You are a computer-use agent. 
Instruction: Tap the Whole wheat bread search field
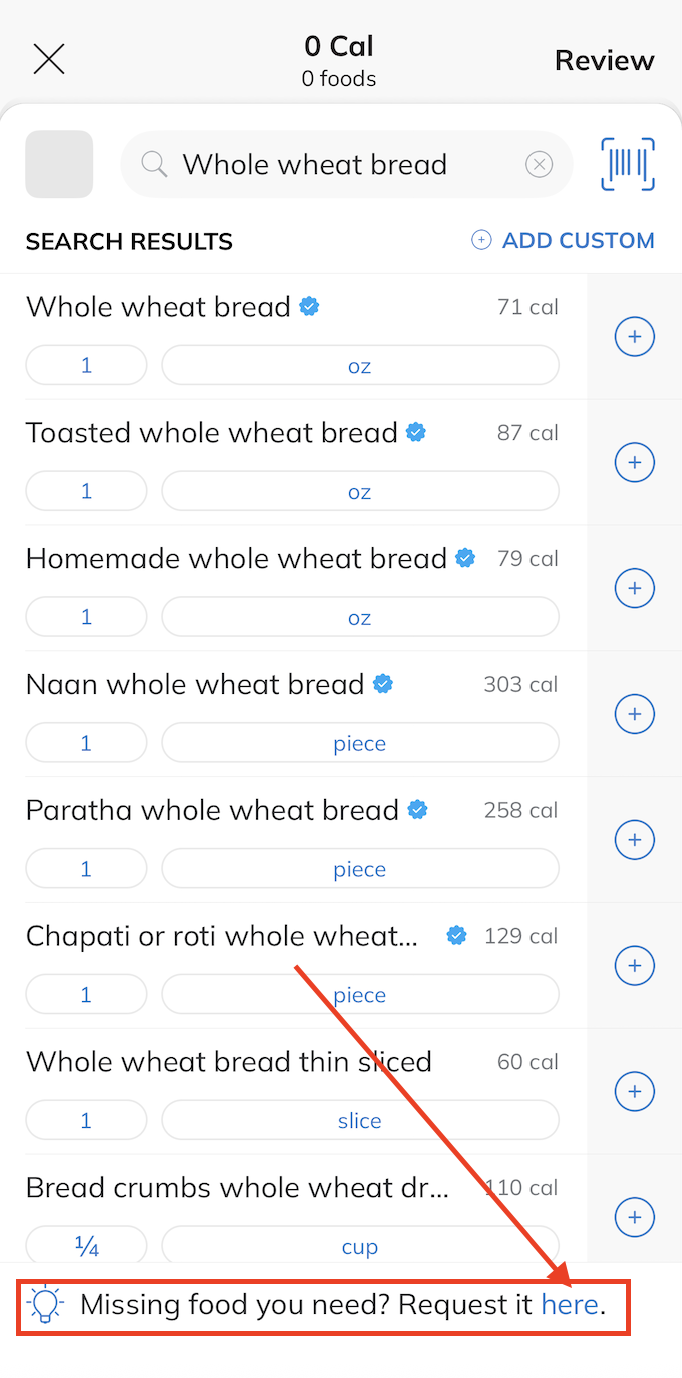click(x=340, y=164)
